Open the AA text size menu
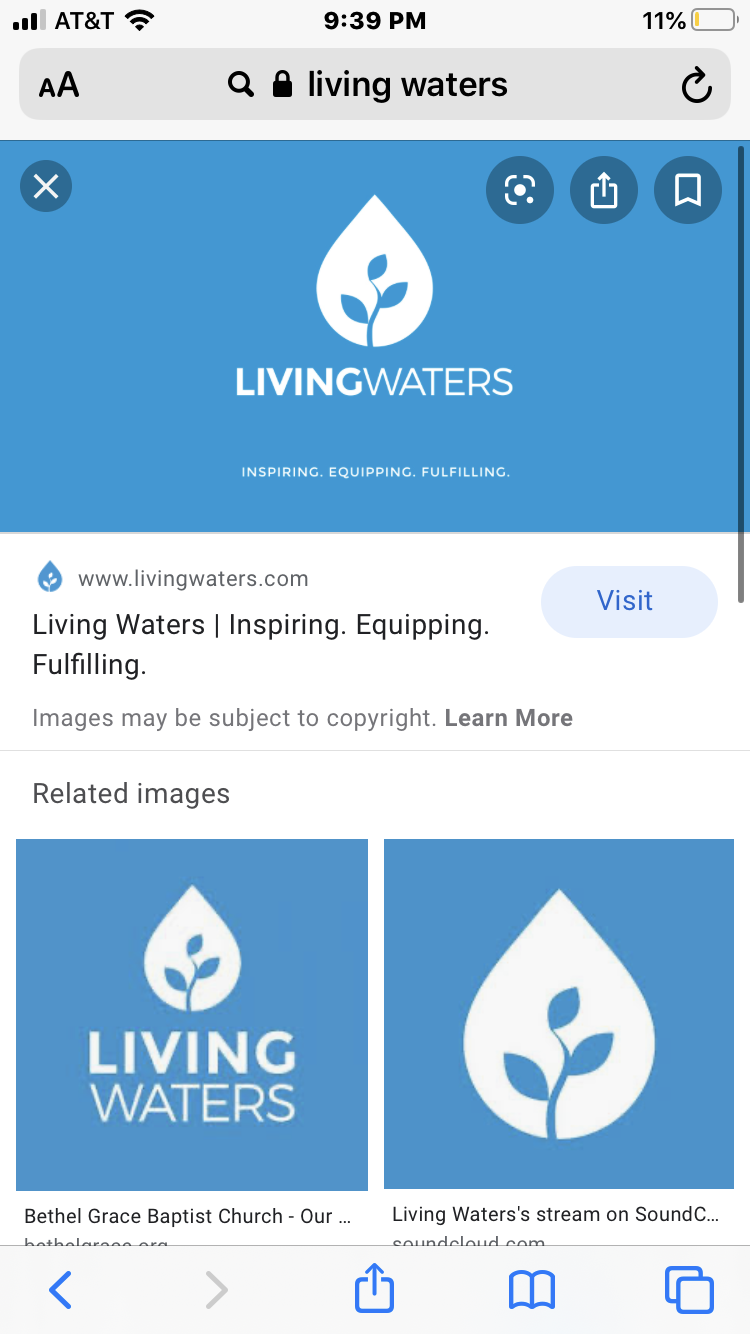The image size is (750, 1334). click(59, 86)
